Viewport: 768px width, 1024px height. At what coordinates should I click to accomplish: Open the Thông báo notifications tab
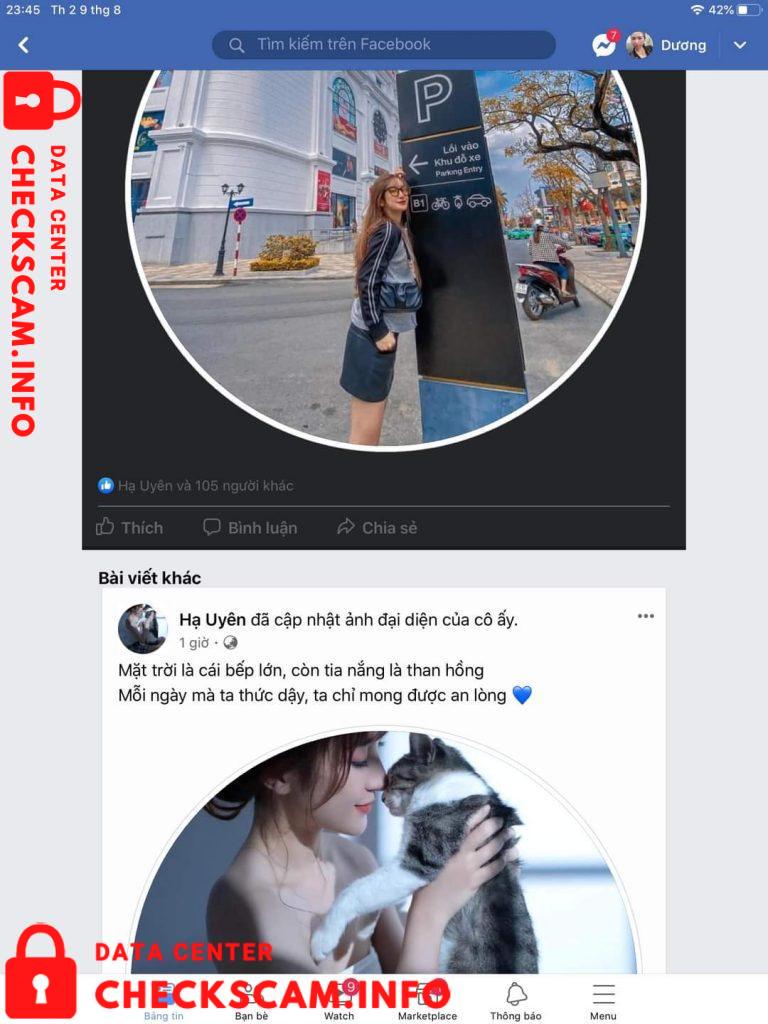click(516, 1000)
